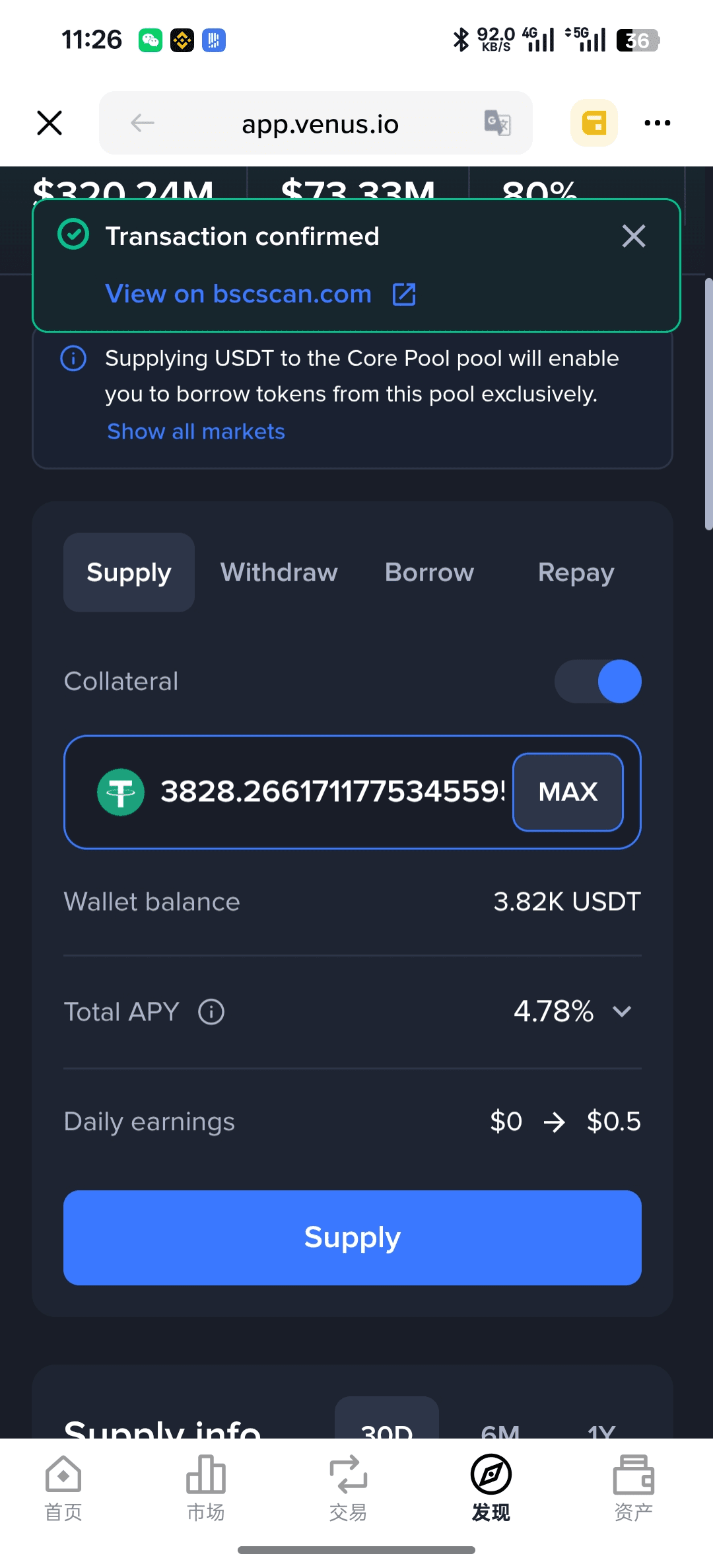Show Total APY info tooltip
The height and width of the screenshot is (1568, 713).
coord(211,1011)
